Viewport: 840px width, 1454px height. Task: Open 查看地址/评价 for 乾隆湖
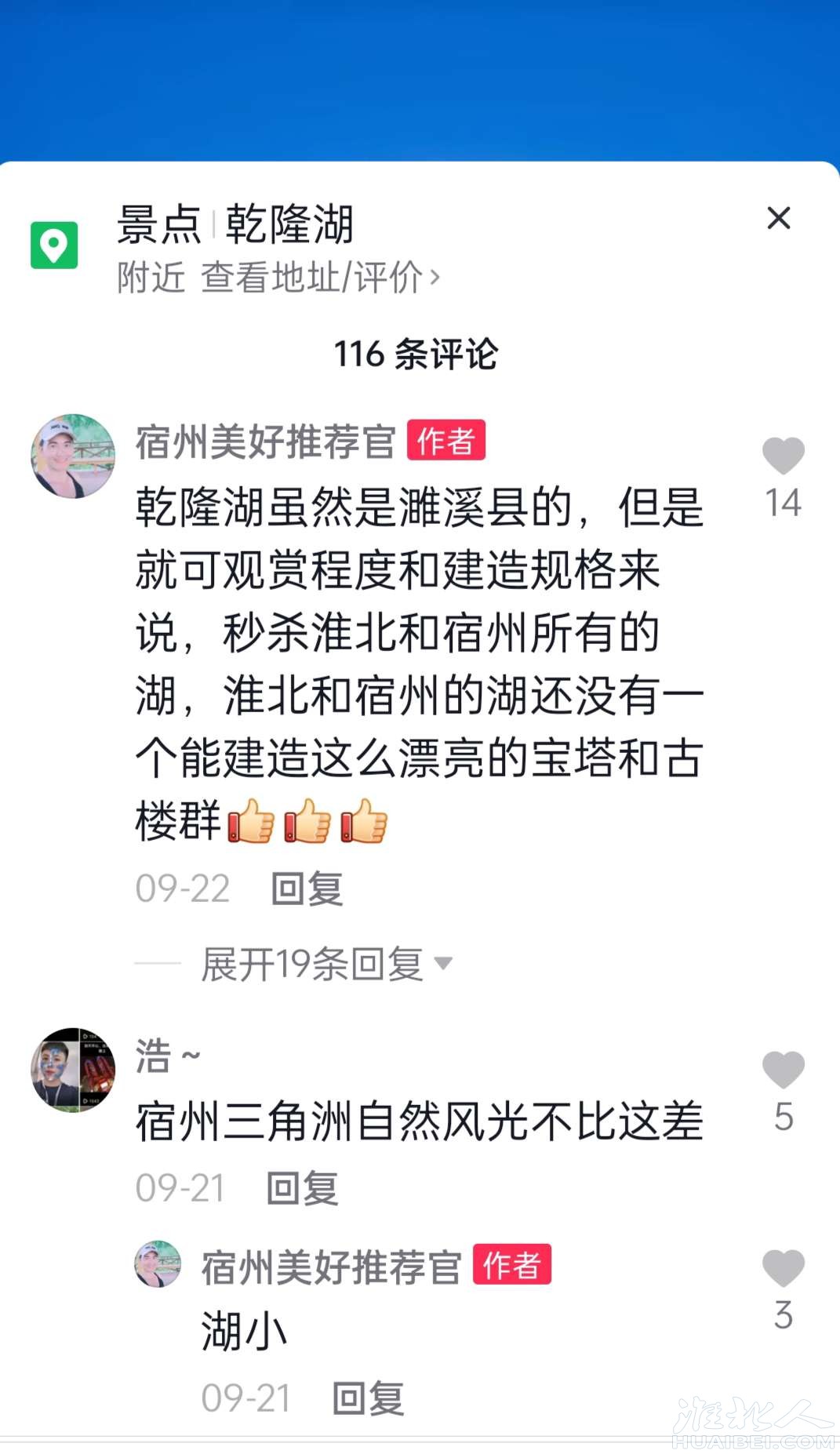coord(319,277)
